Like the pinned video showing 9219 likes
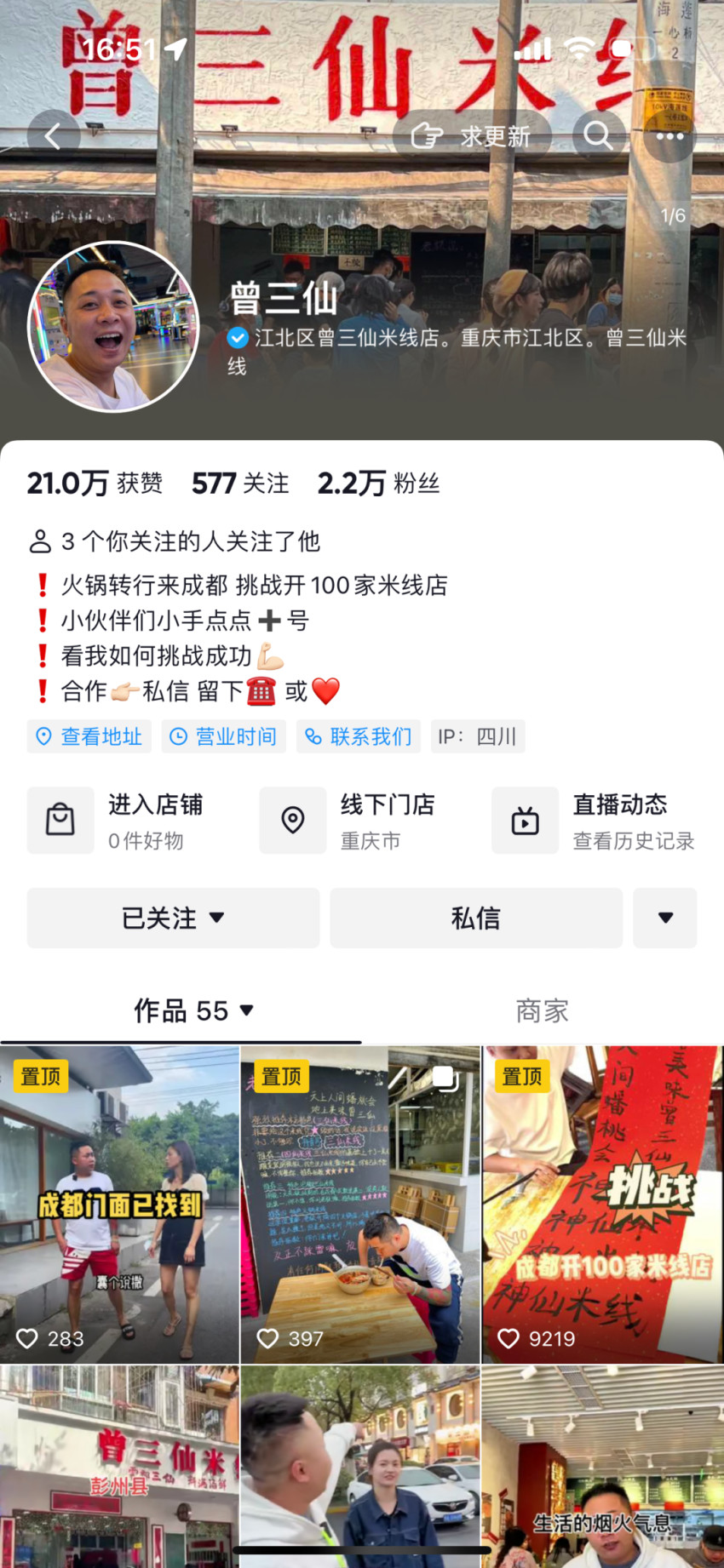724x1568 pixels. [509, 1338]
